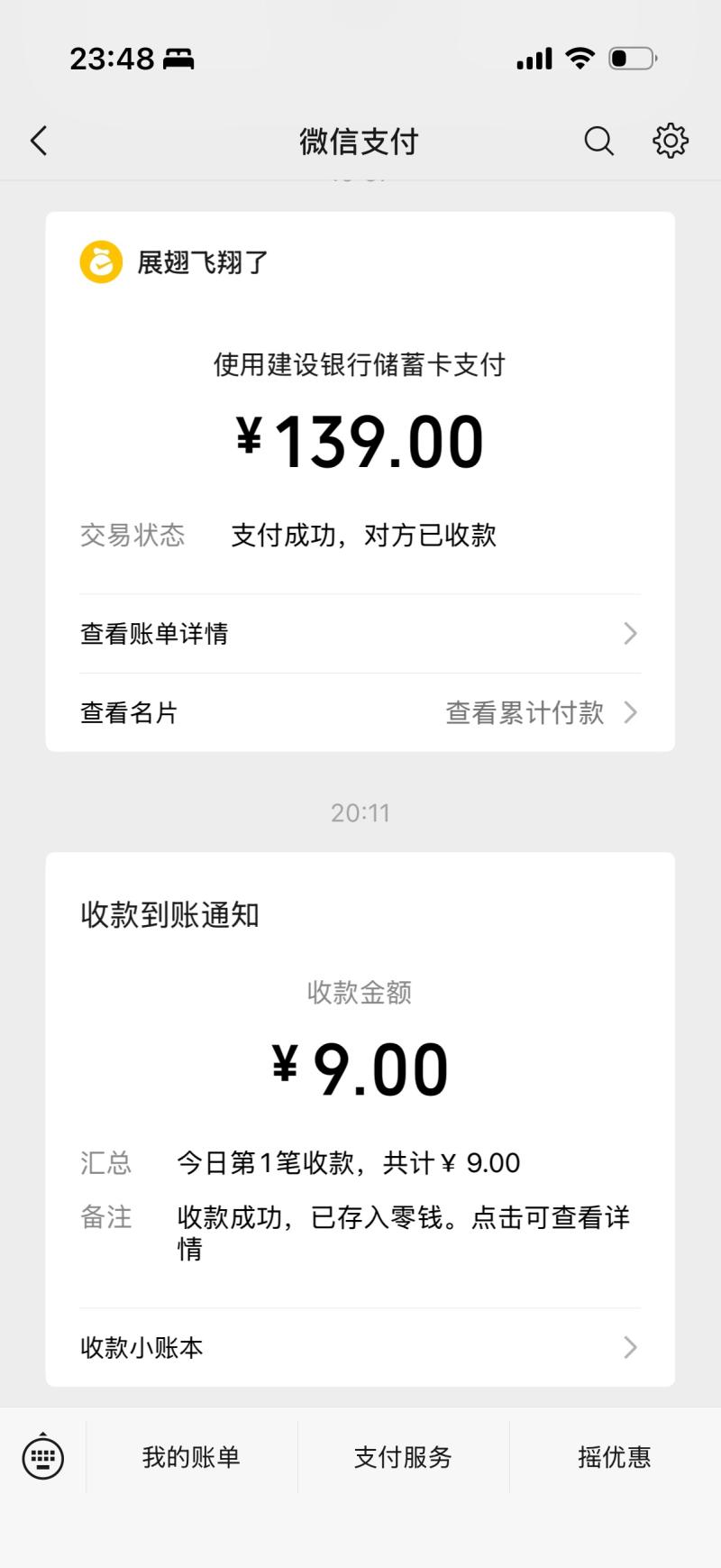Open the 收款小账本 row
Image resolution: width=721 pixels, height=1568 pixels.
[x=359, y=1347]
